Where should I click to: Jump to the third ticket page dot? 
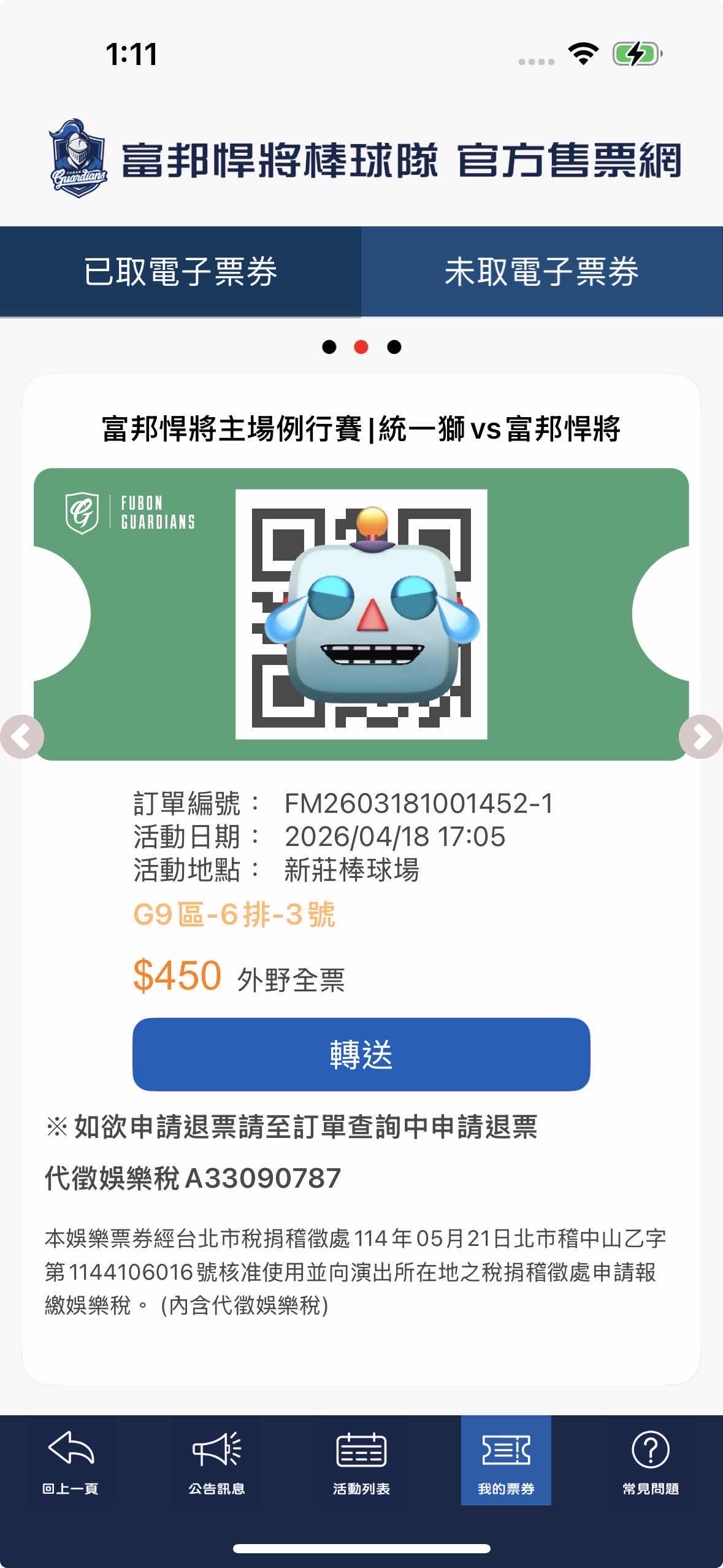tap(394, 347)
